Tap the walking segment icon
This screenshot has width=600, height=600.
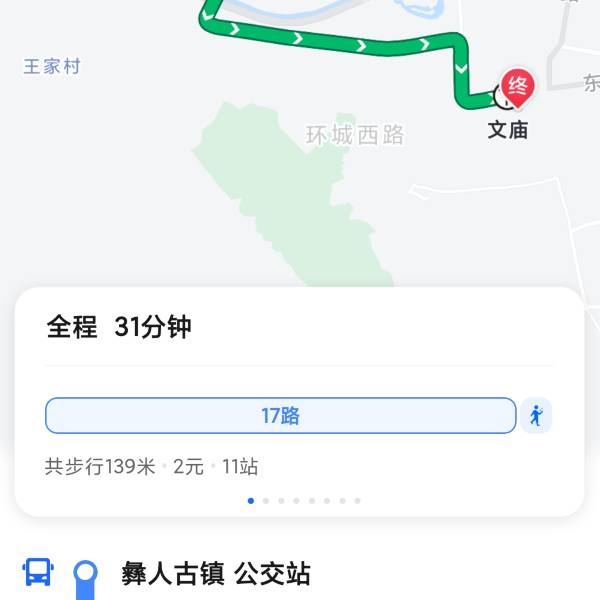coord(536,416)
